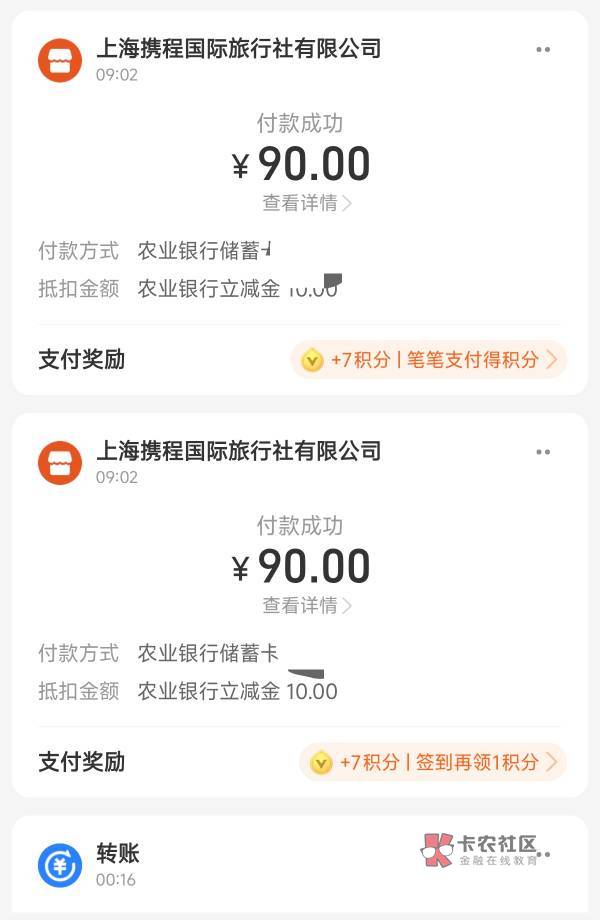Open overflow menu on card with 签到再领1积分

tap(543, 452)
